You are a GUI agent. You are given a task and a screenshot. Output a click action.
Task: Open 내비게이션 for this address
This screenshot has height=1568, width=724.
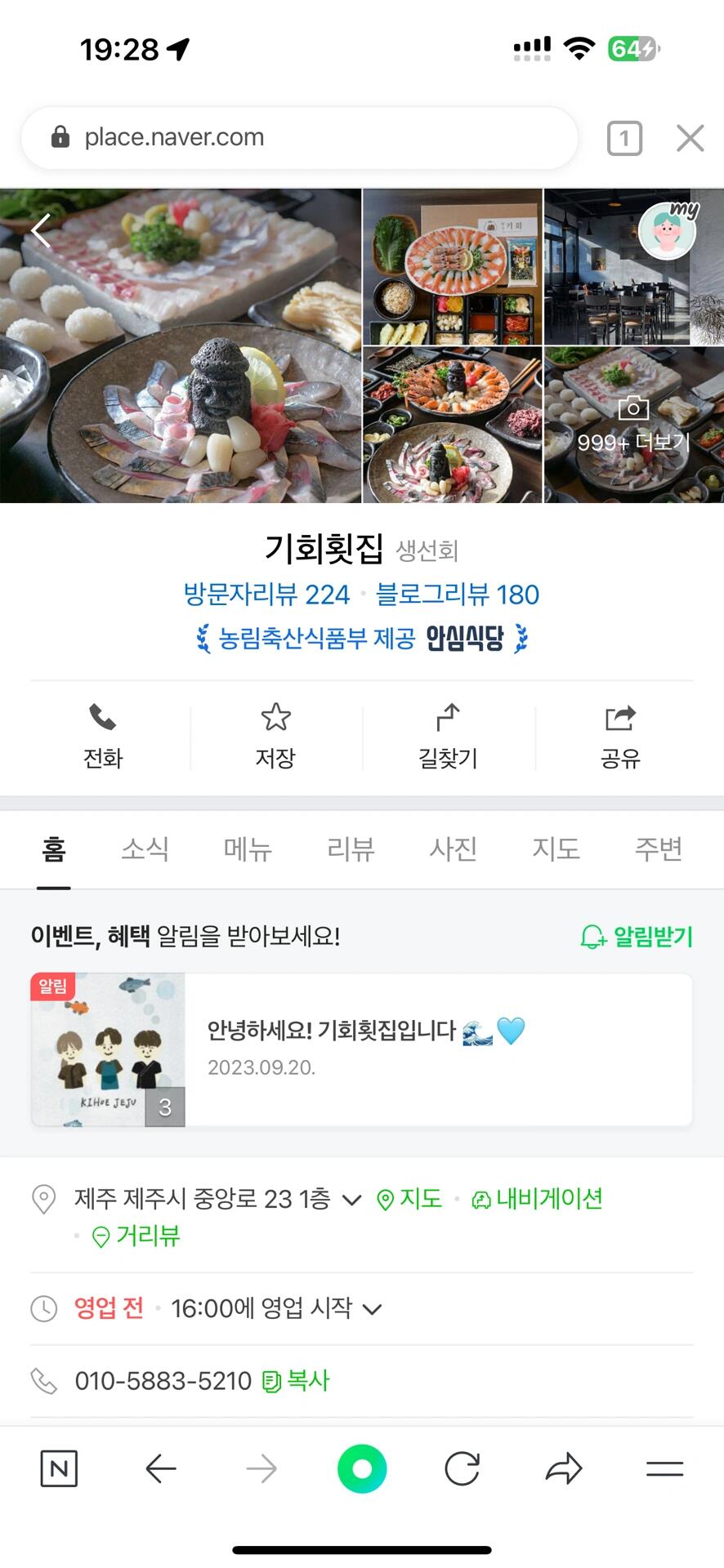coord(538,1199)
